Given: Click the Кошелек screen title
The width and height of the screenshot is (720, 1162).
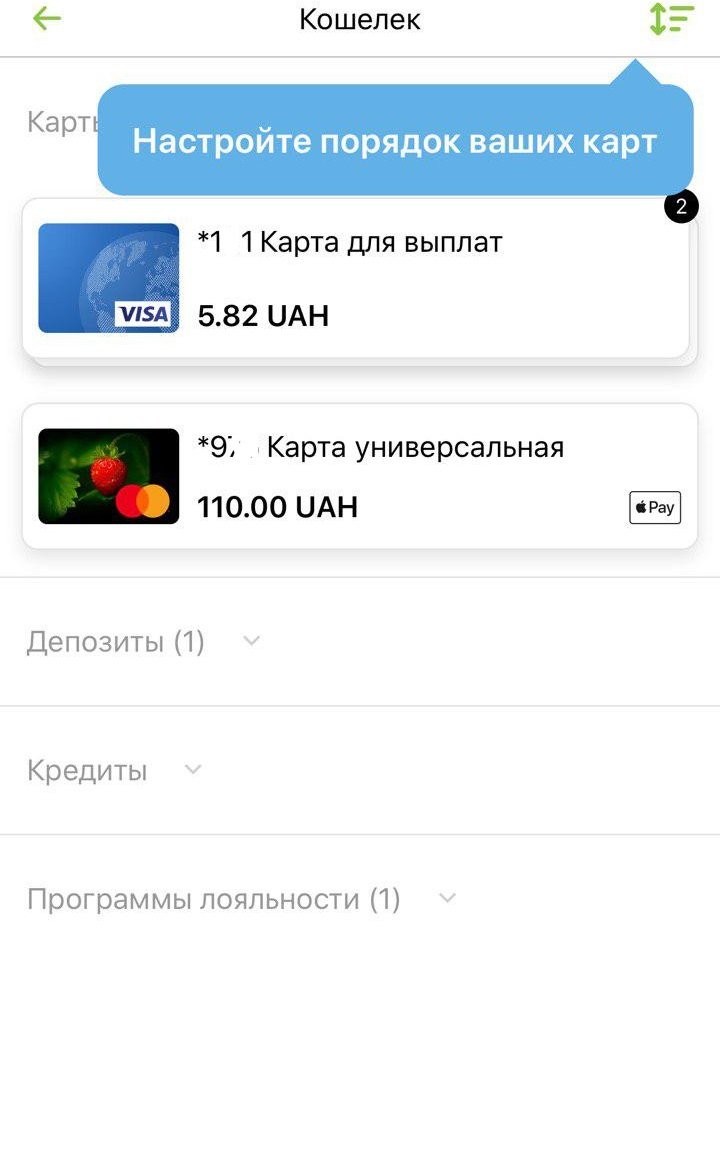Looking at the screenshot, I should (360, 18).
